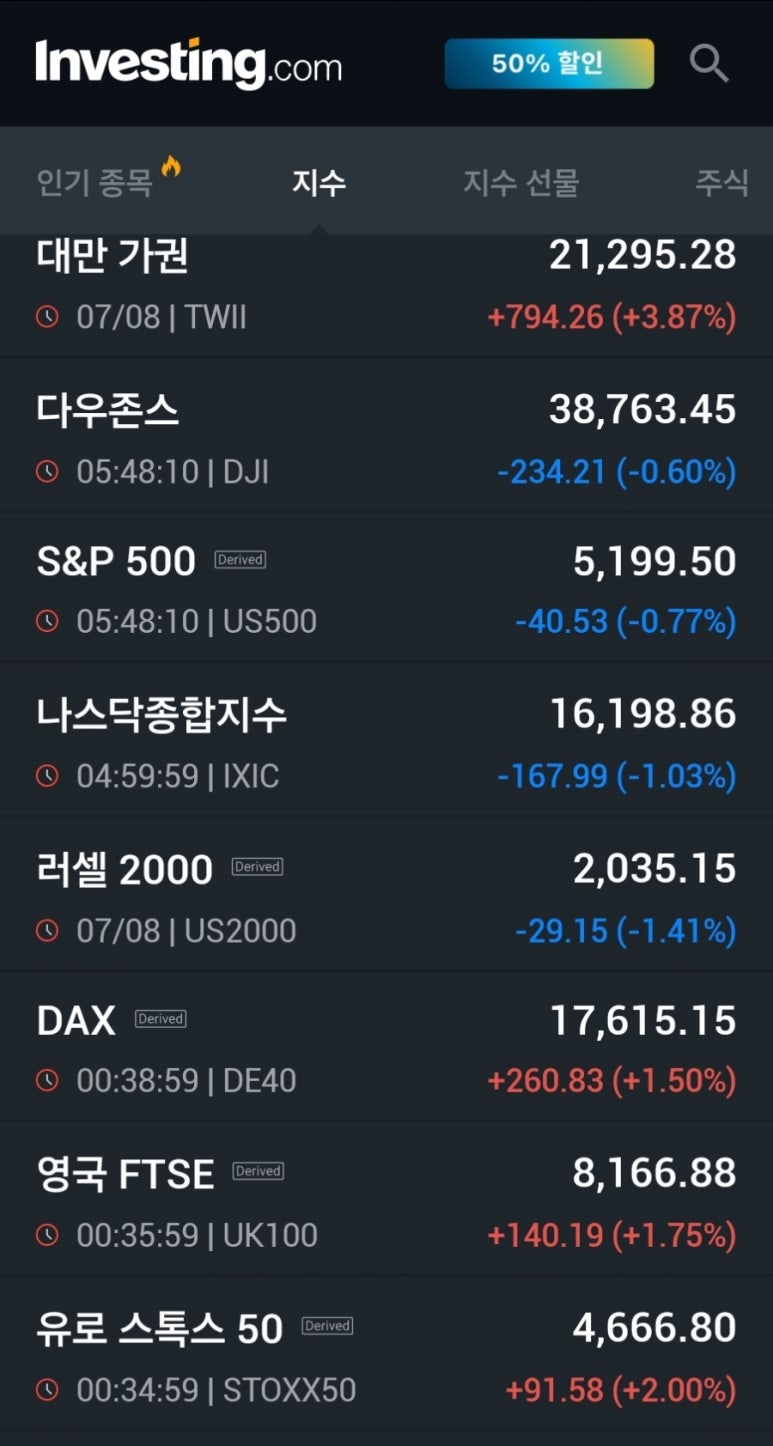
Task: Open the DAX DE40 index
Action: [x=386, y=1046]
